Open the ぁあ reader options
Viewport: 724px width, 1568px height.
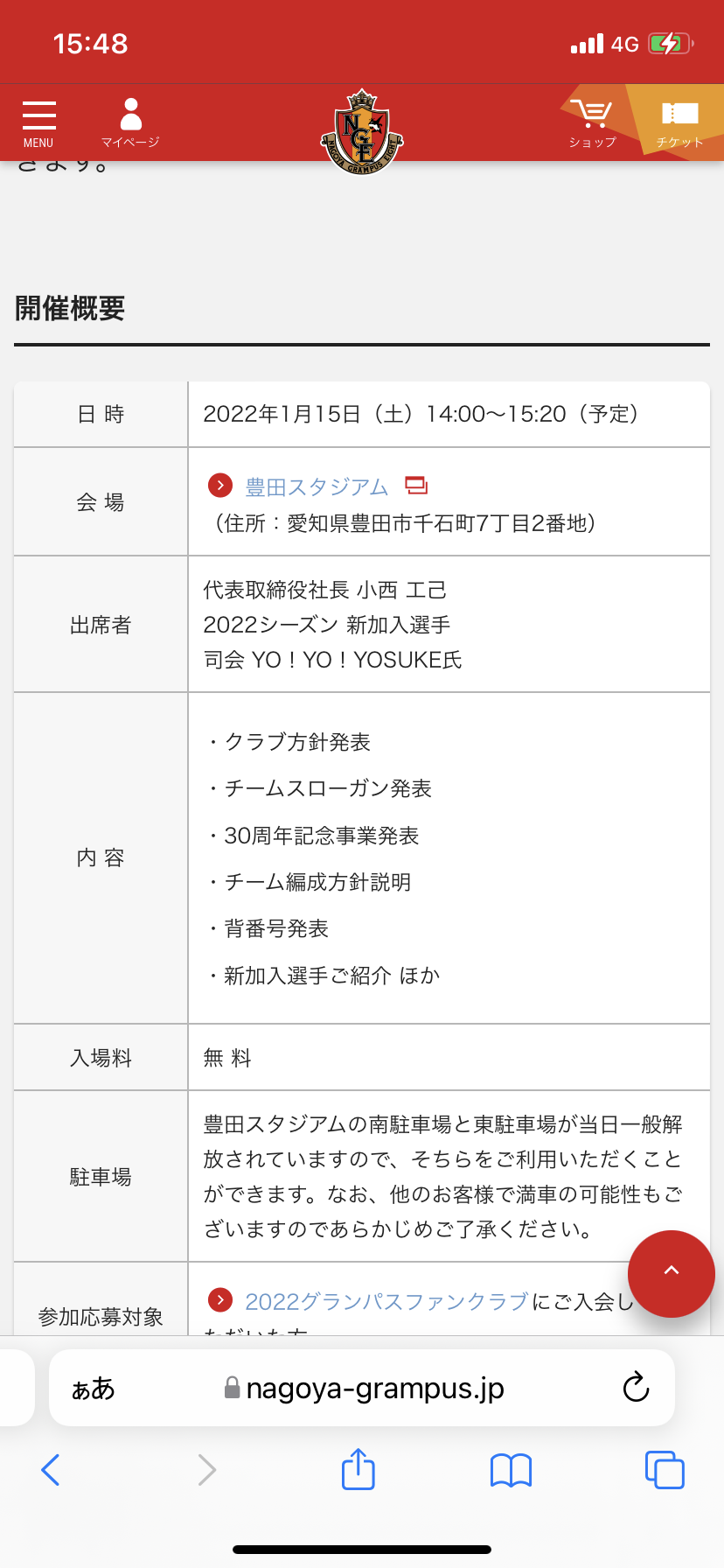(x=93, y=1389)
